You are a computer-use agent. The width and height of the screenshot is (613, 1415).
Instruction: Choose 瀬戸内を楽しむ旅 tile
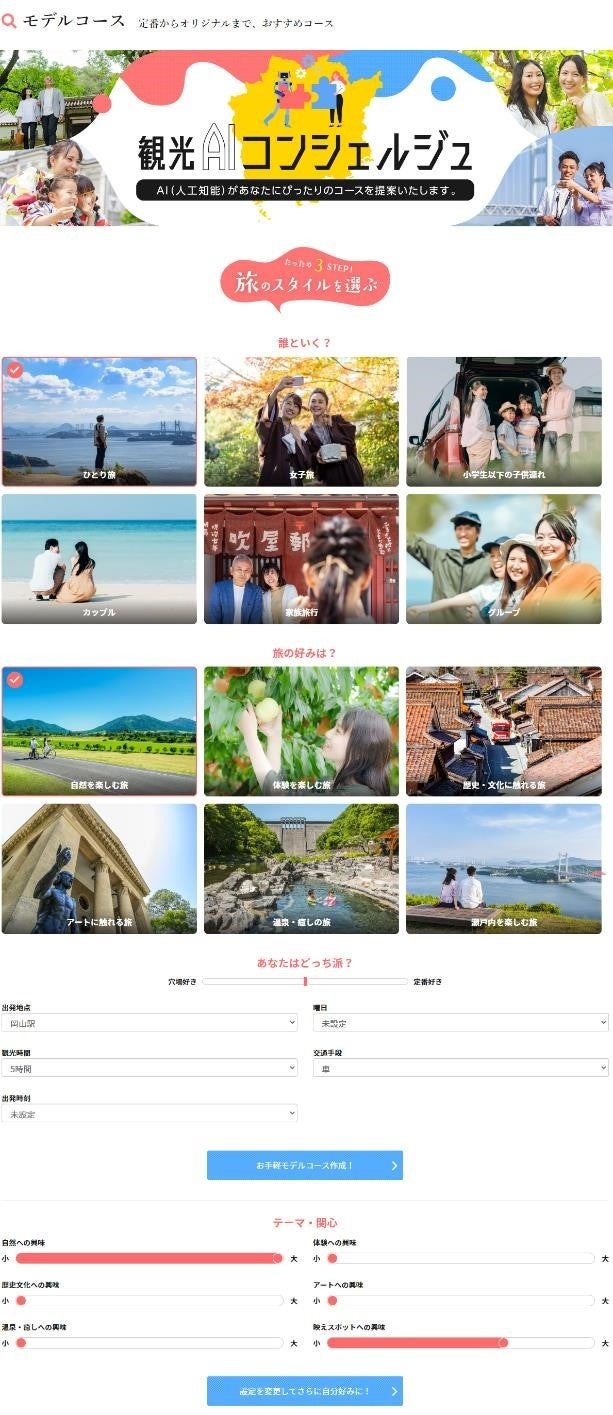(x=503, y=868)
